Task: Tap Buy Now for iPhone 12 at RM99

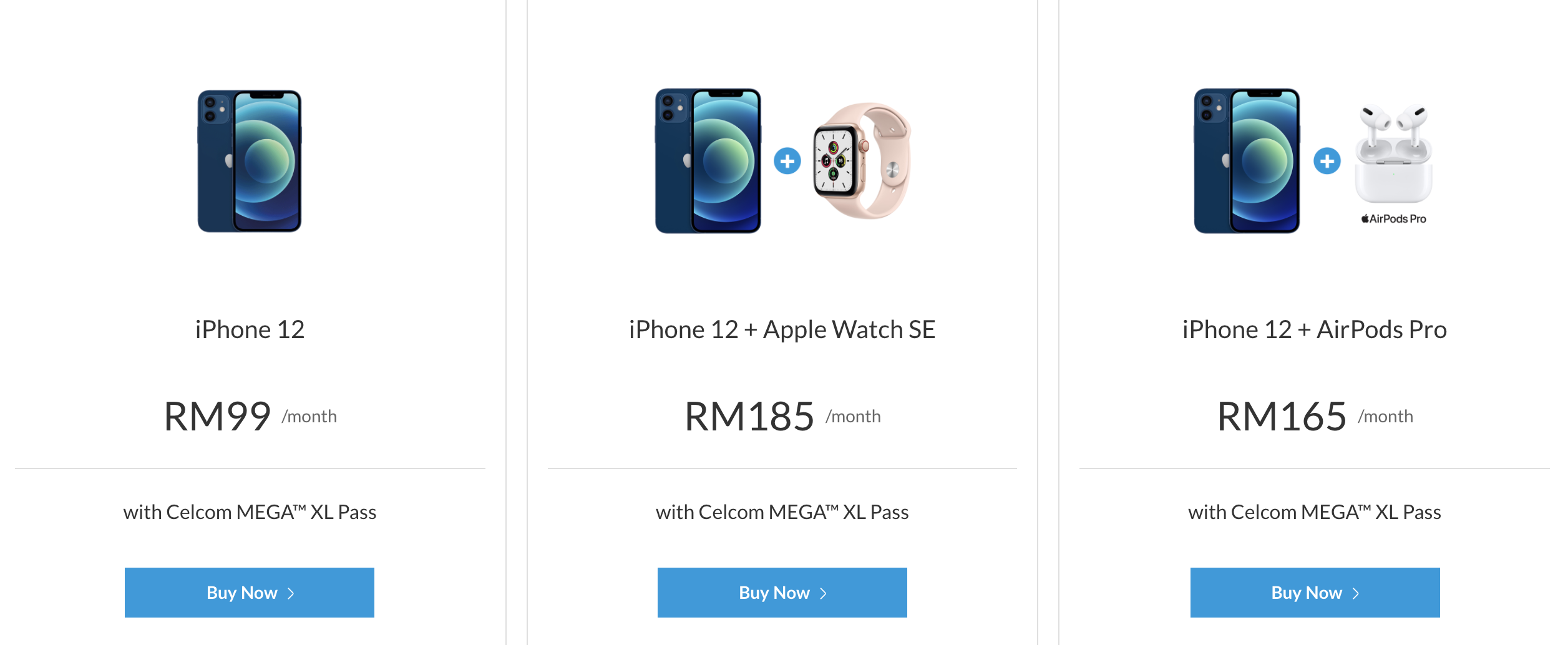Action: click(250, 593)
